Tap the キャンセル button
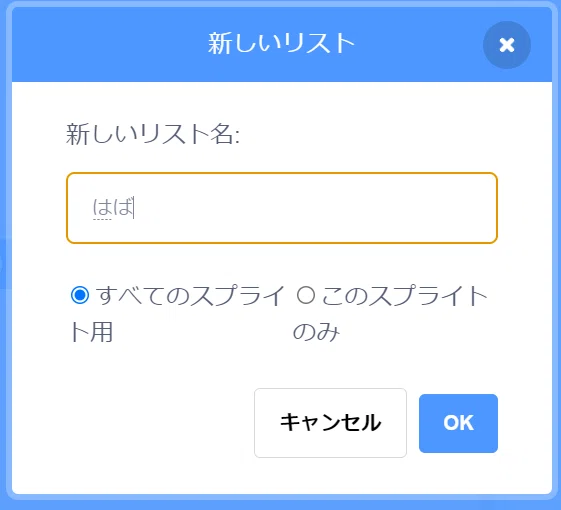Image resolution: width=561 pixels, height=510 pixels. coord(330,423)
